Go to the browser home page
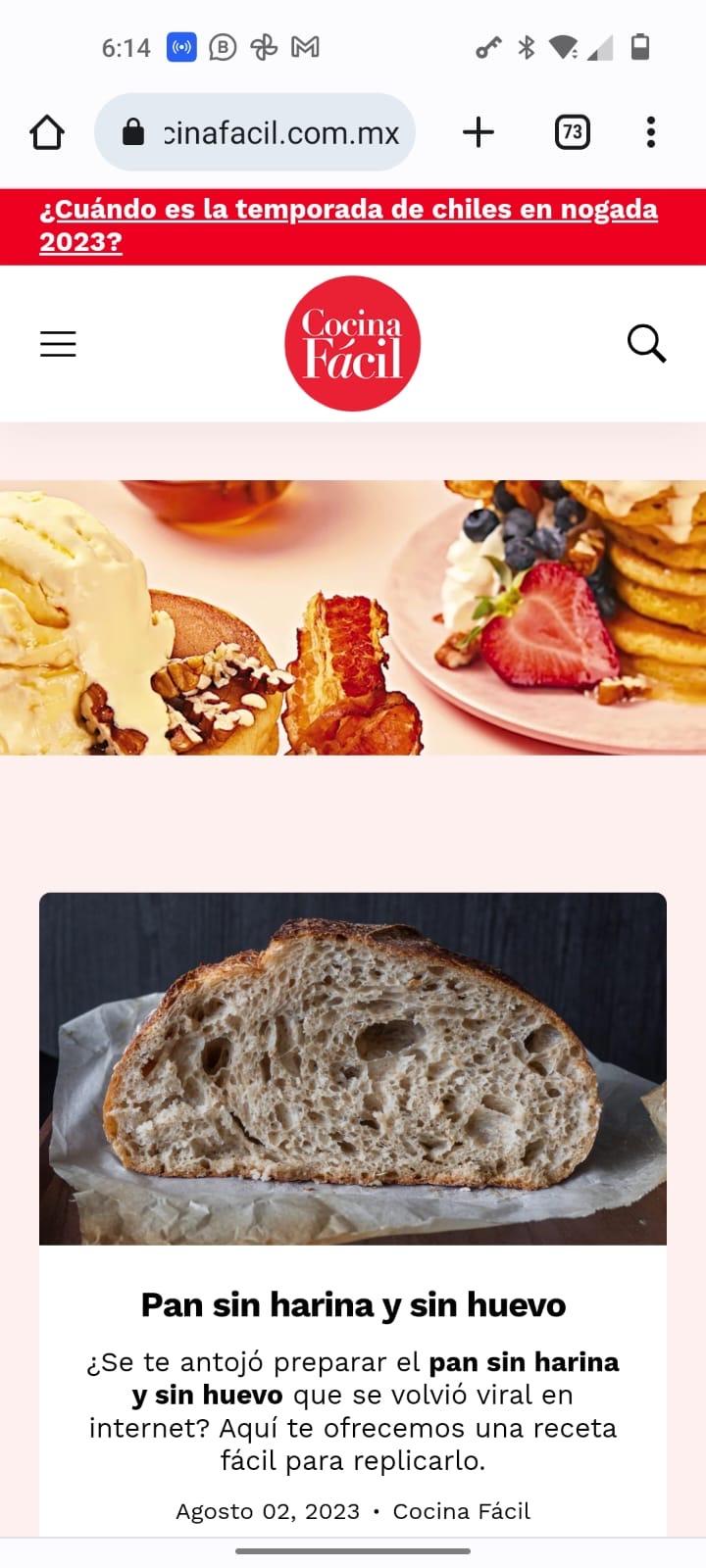706x1568 pixels. (47, 132)
